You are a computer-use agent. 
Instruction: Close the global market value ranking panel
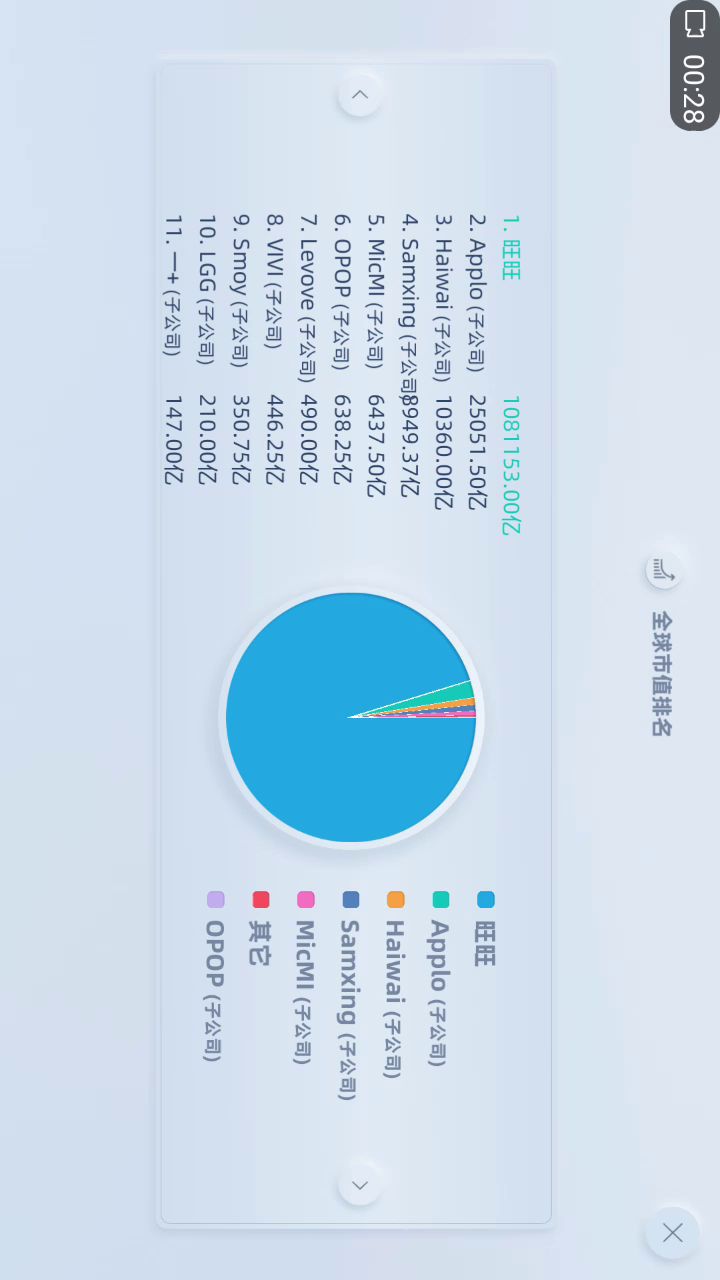[672, 1233]
